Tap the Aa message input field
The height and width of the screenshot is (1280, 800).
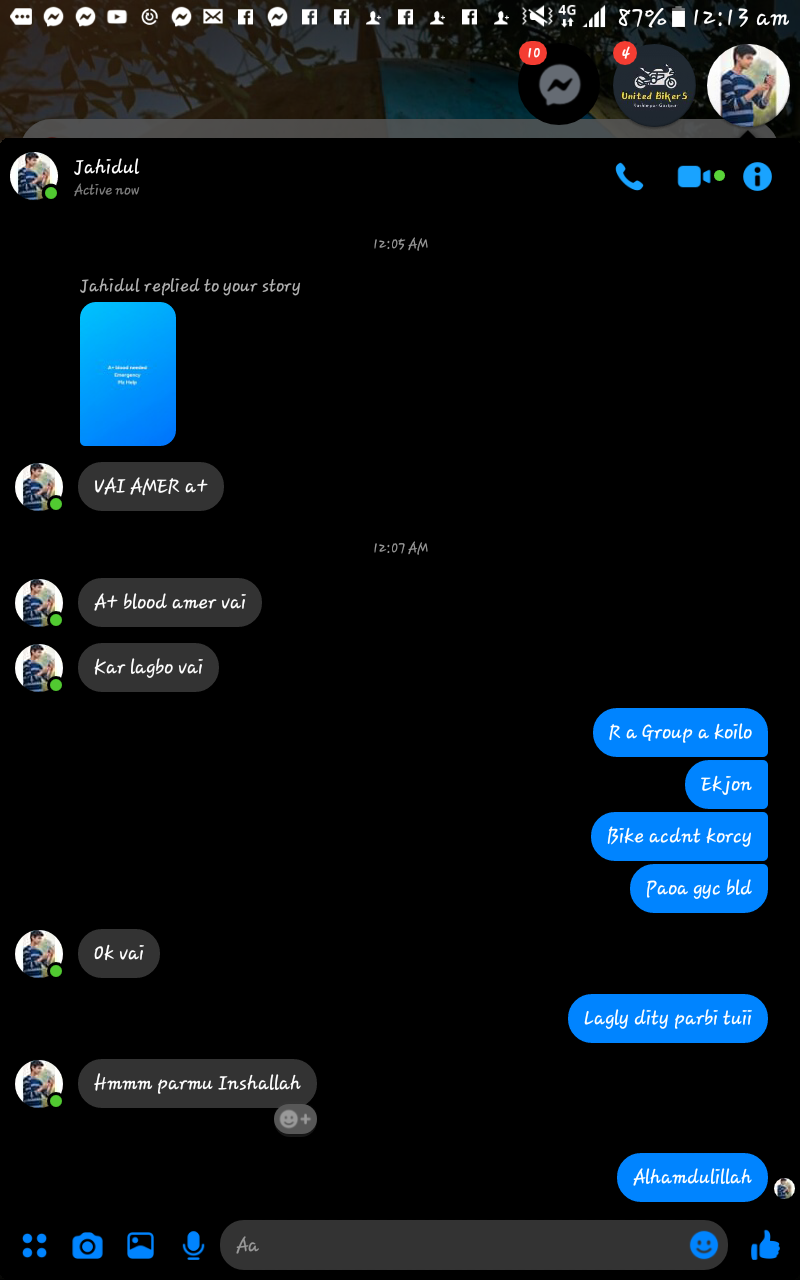[455, 1245]
